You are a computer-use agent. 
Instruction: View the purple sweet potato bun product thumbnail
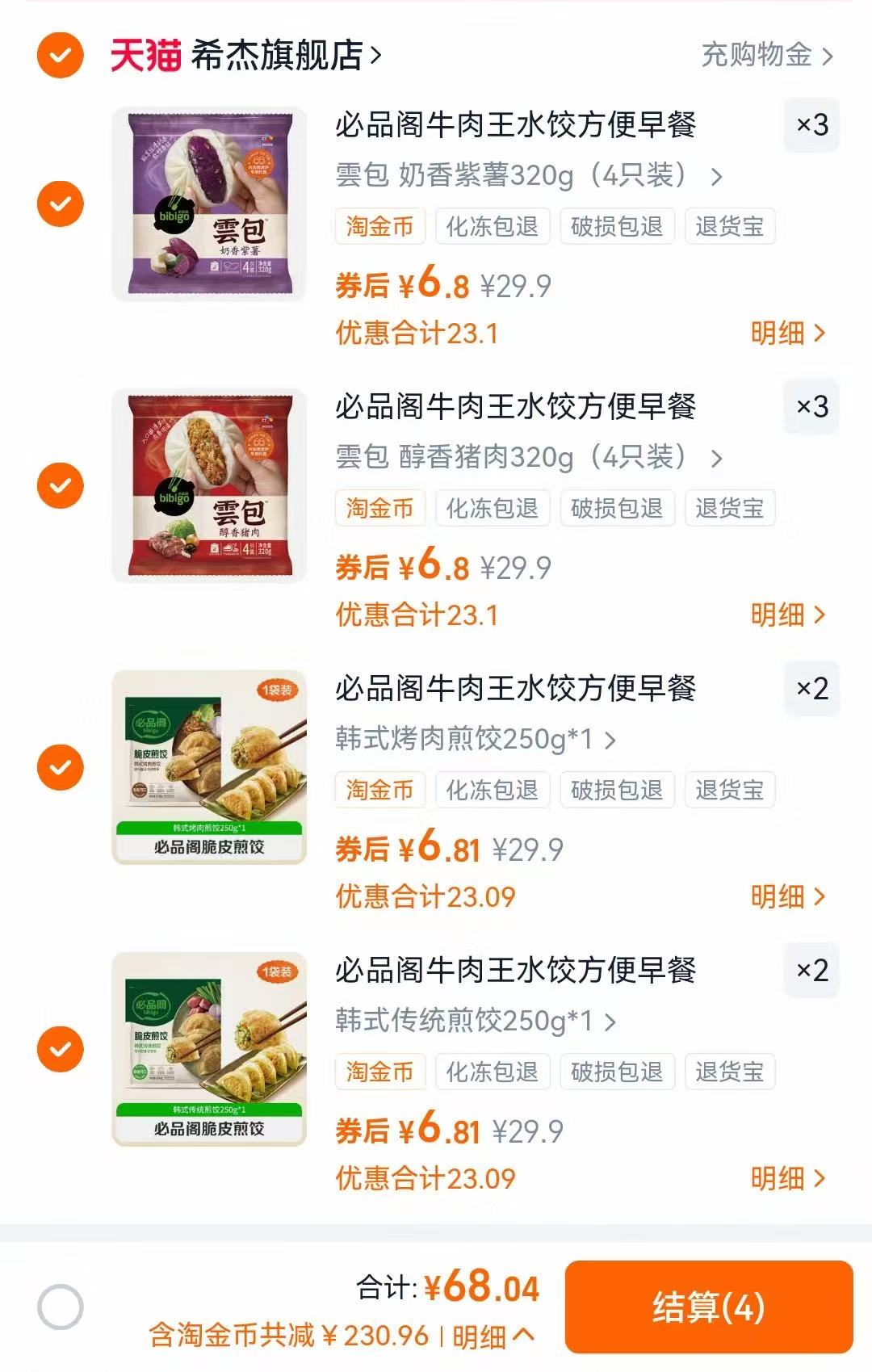click(x=208, y=203)
